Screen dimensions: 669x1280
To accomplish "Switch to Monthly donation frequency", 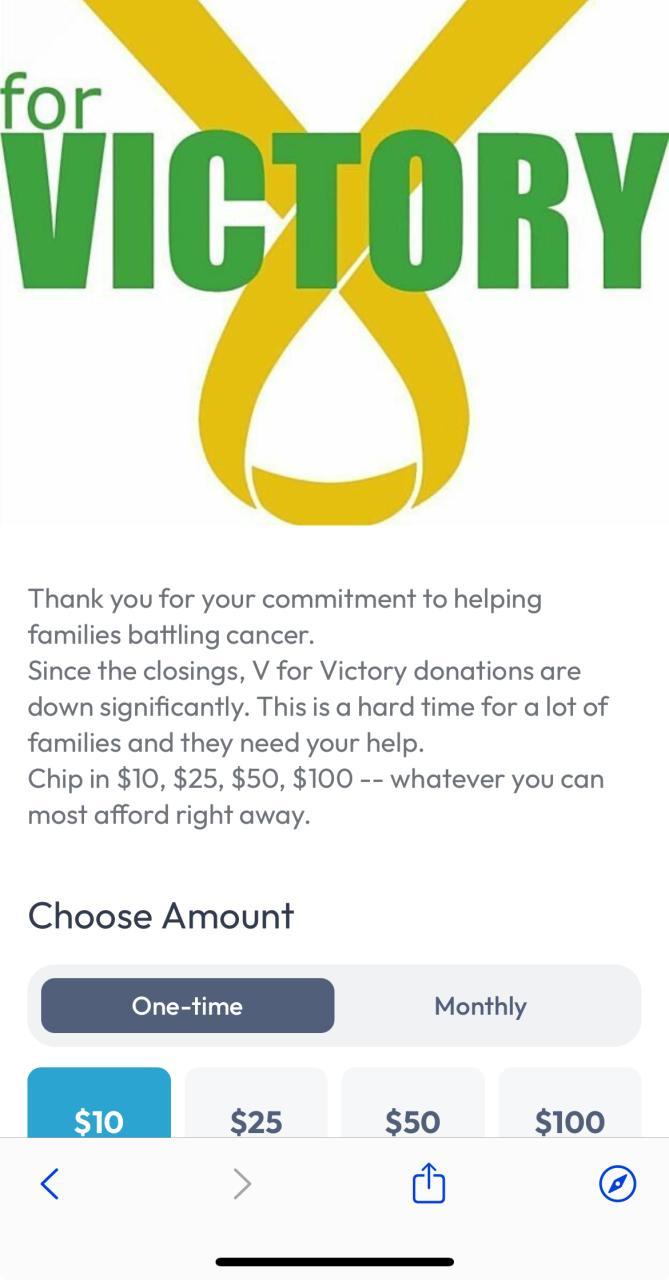I will (480, 1006).
